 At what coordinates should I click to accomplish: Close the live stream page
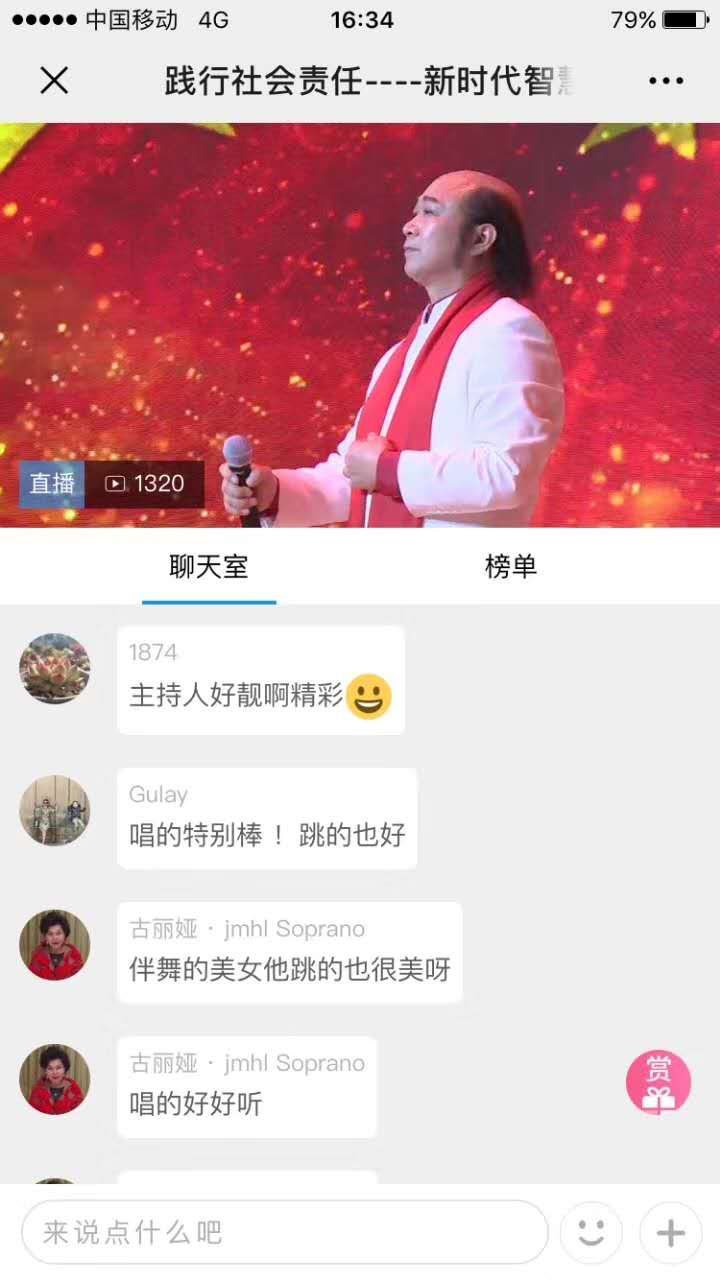point(54,81)
